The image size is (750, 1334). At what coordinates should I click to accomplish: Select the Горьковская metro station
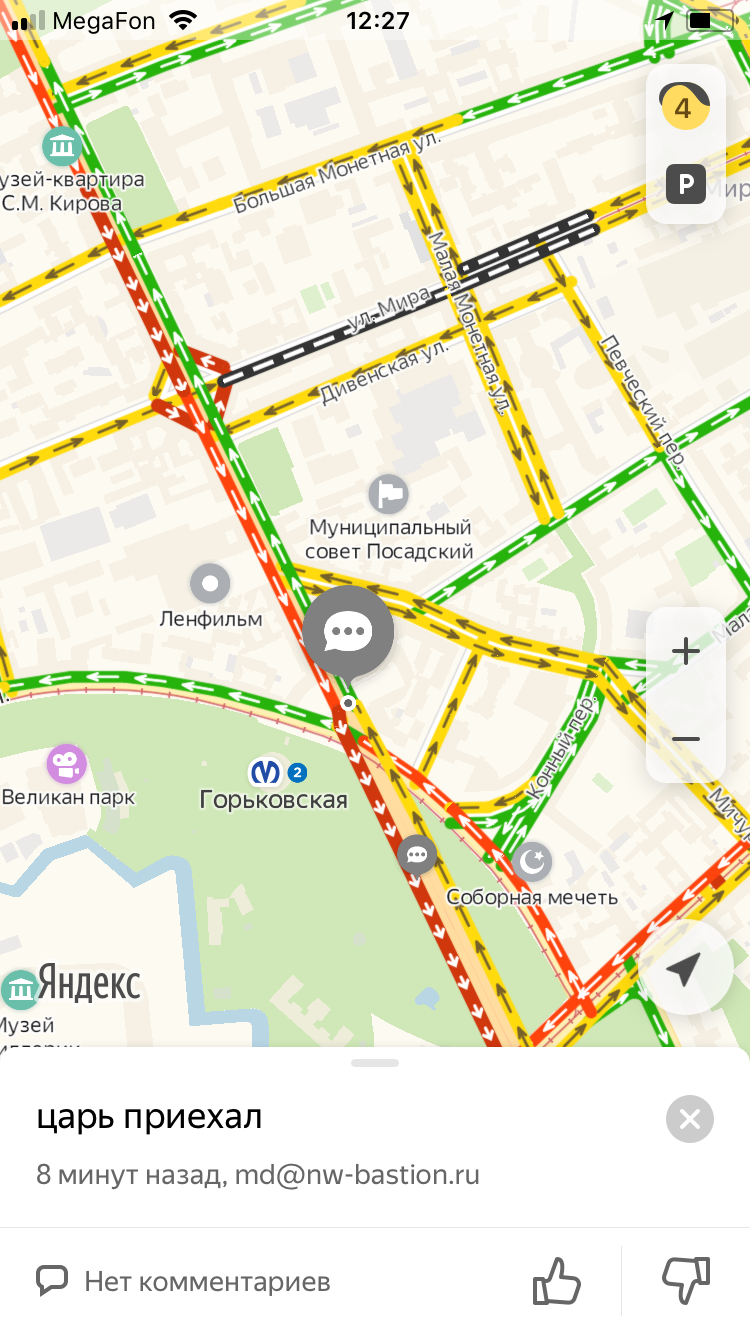(x=265, y=772)
